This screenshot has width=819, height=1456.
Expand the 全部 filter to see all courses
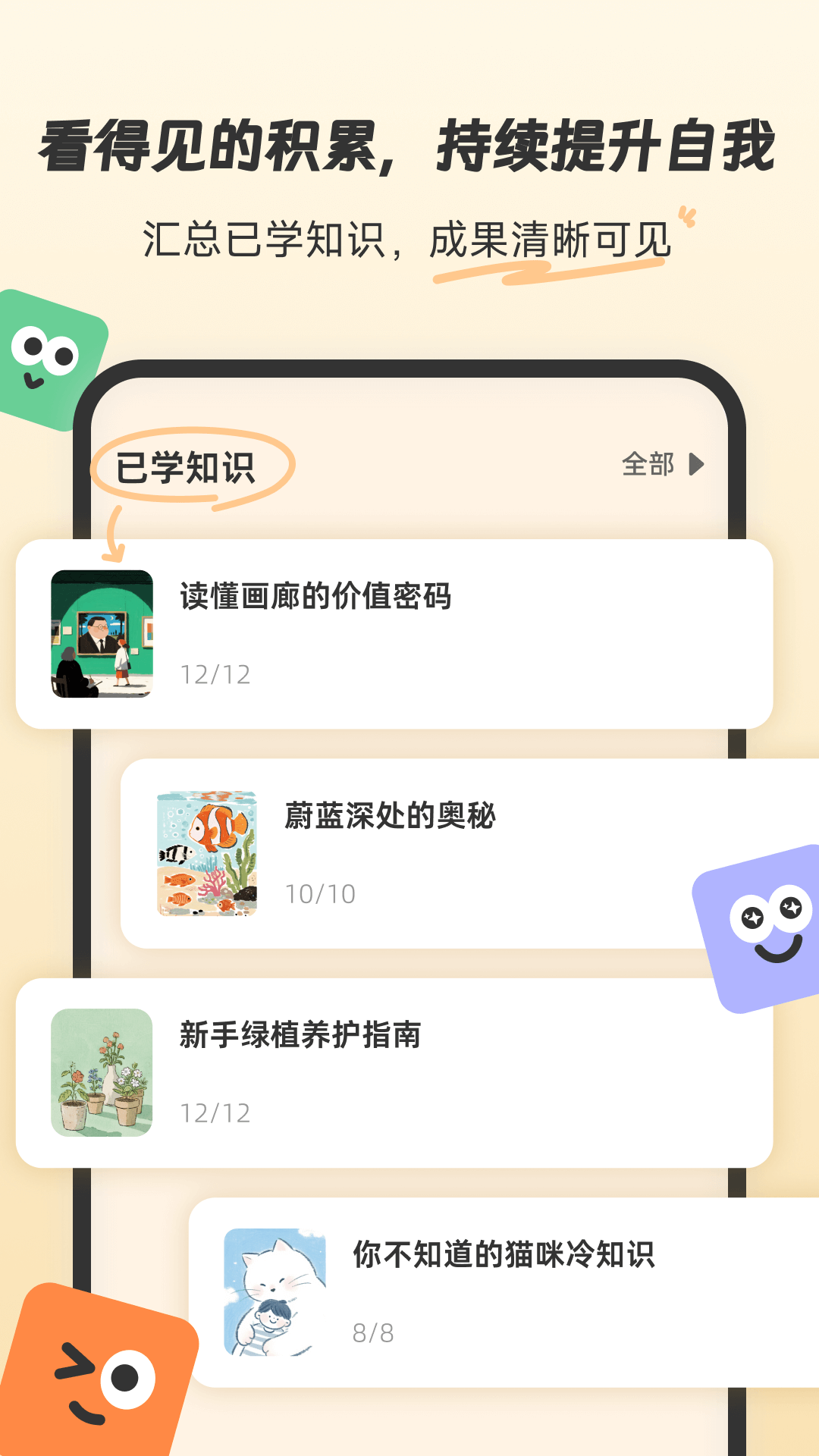pyautogui.click(x=648, y=464)
